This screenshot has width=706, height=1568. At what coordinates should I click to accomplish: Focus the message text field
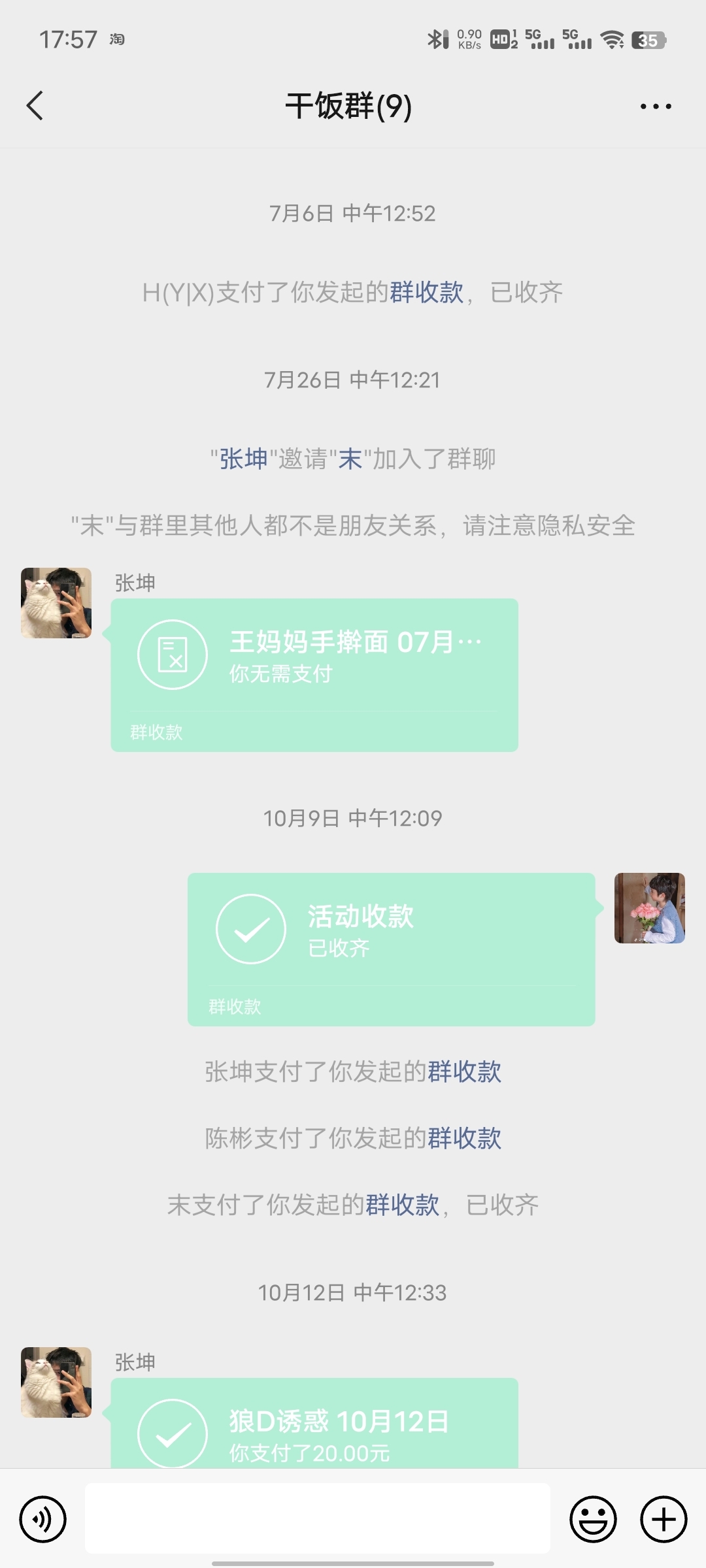317,1519
